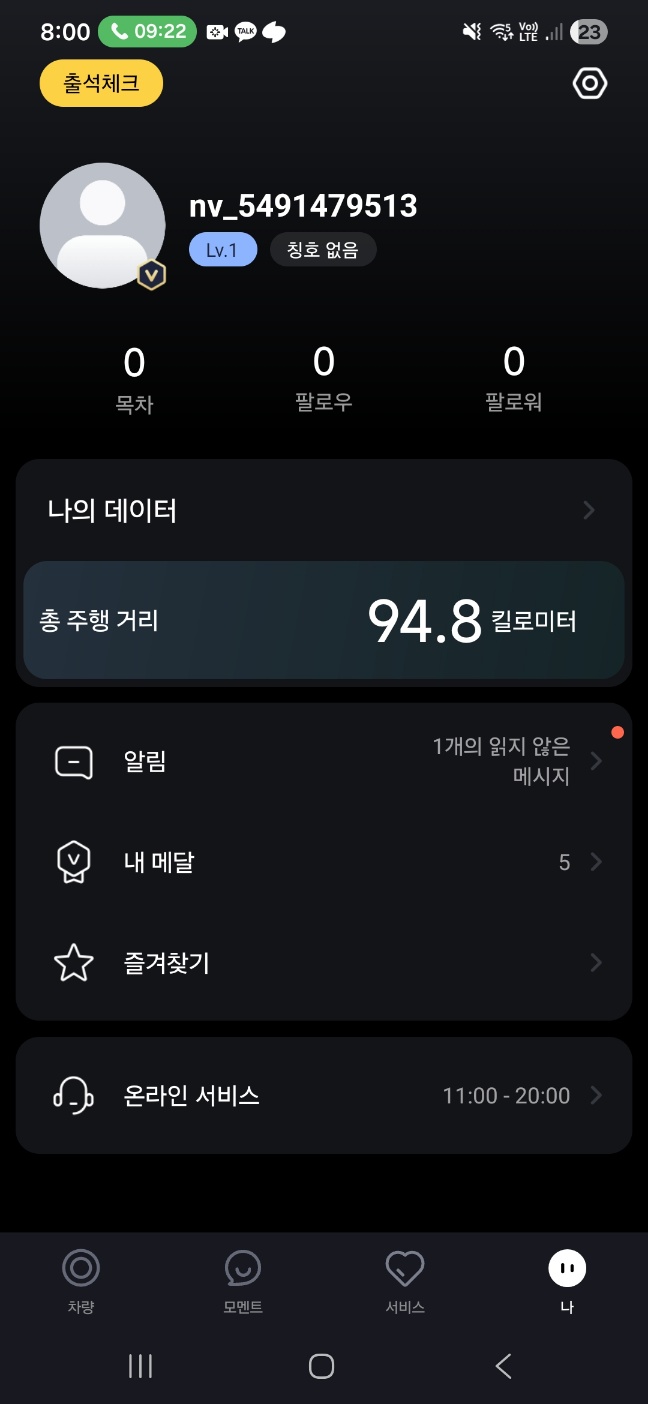Image resolution: width=648 pixels, height=1404 pixels.
Task: Go to the system home screen
Action: point(321,1366)
